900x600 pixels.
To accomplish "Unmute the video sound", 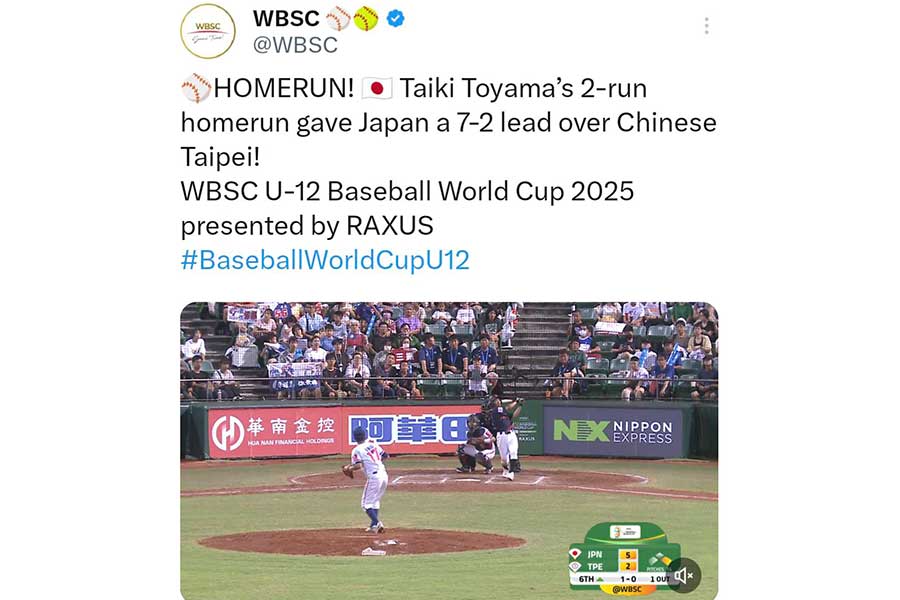I will [x=684, y=575].
